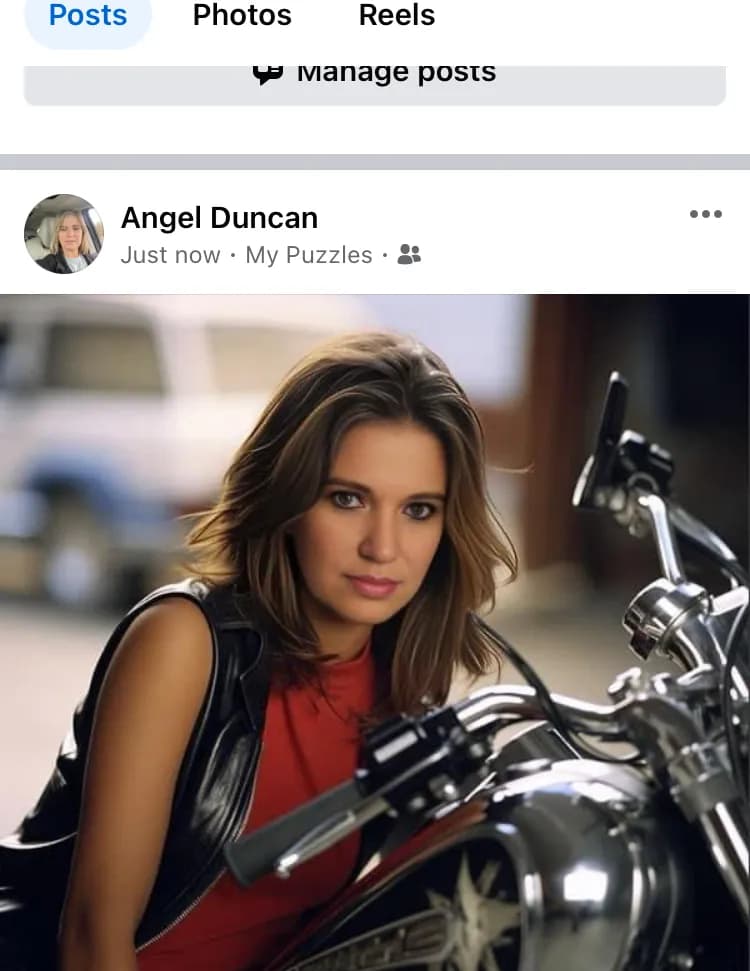Switch to the Photos tab

[x=242, y=15]
